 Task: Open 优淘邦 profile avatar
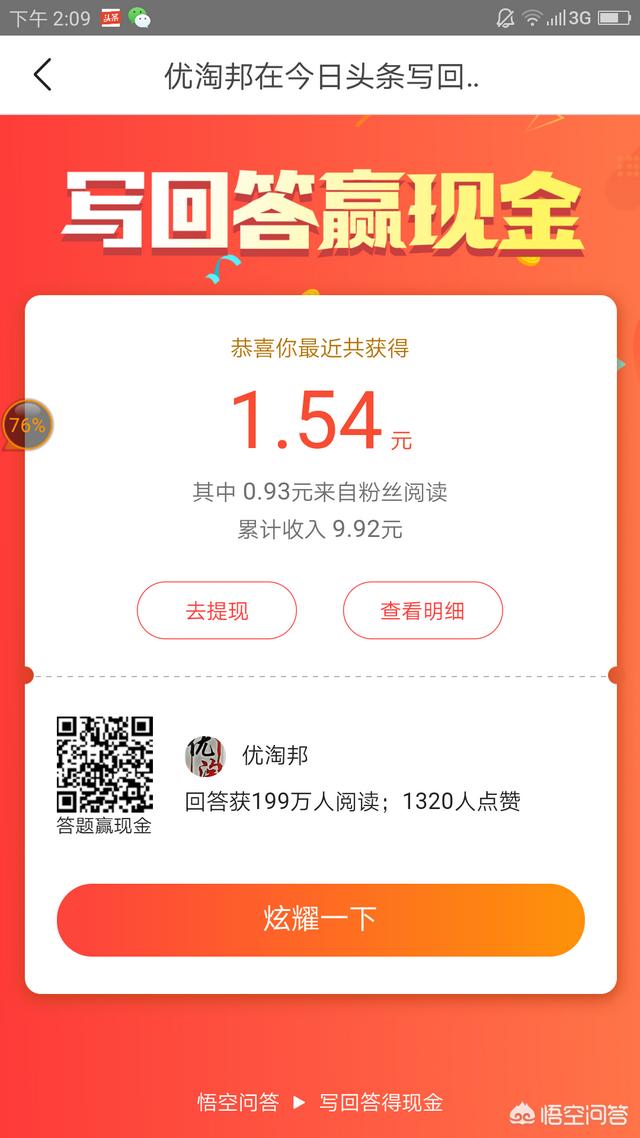click(x=205, y=756)
